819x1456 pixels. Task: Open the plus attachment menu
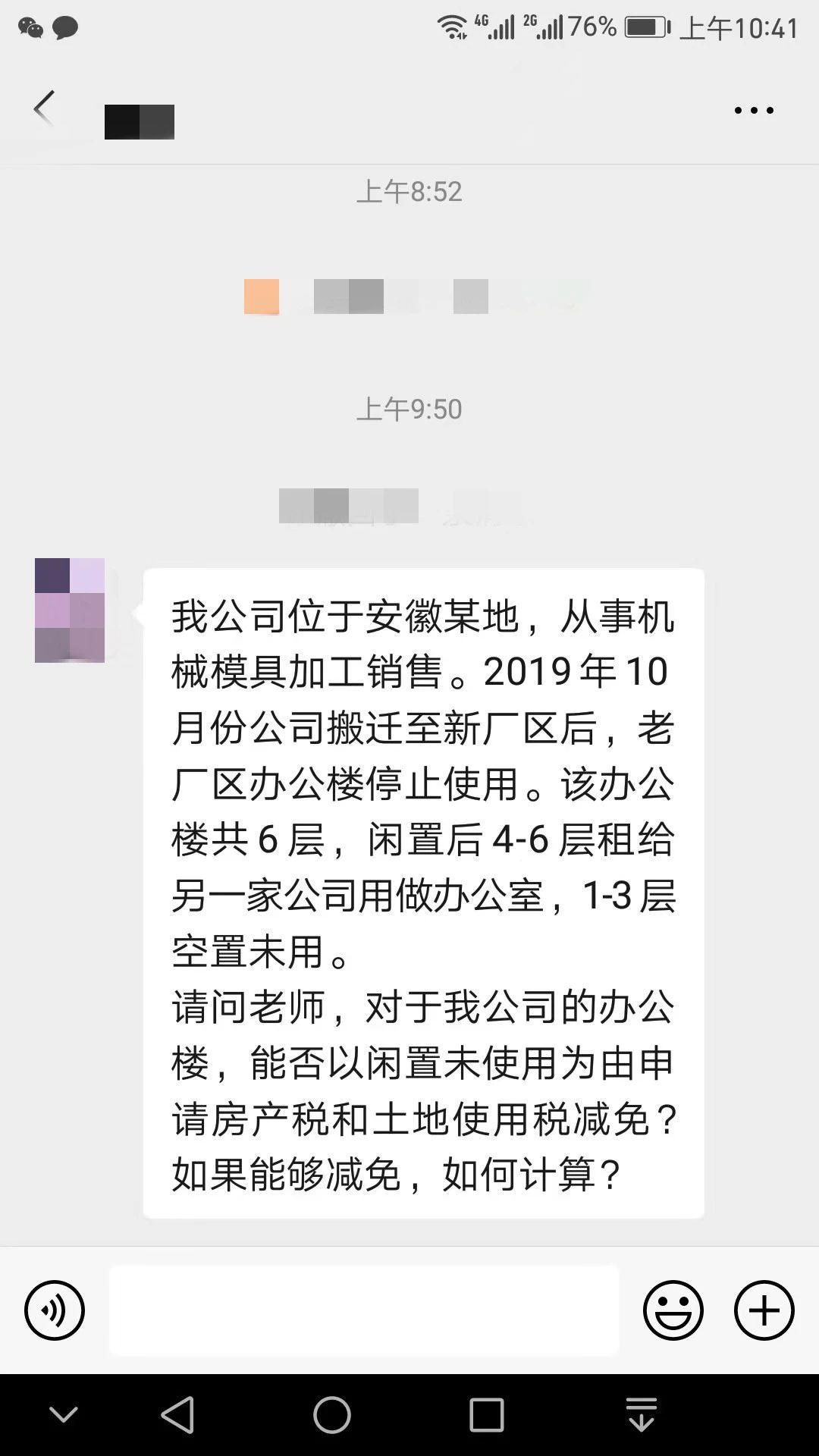pyautogui.click(x=764, y=1310)
